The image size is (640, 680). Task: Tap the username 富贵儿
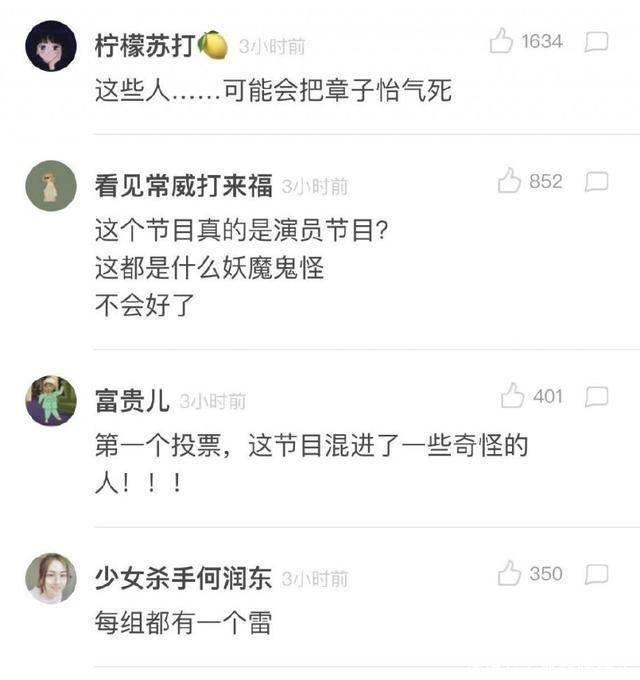tap(131, 400)
